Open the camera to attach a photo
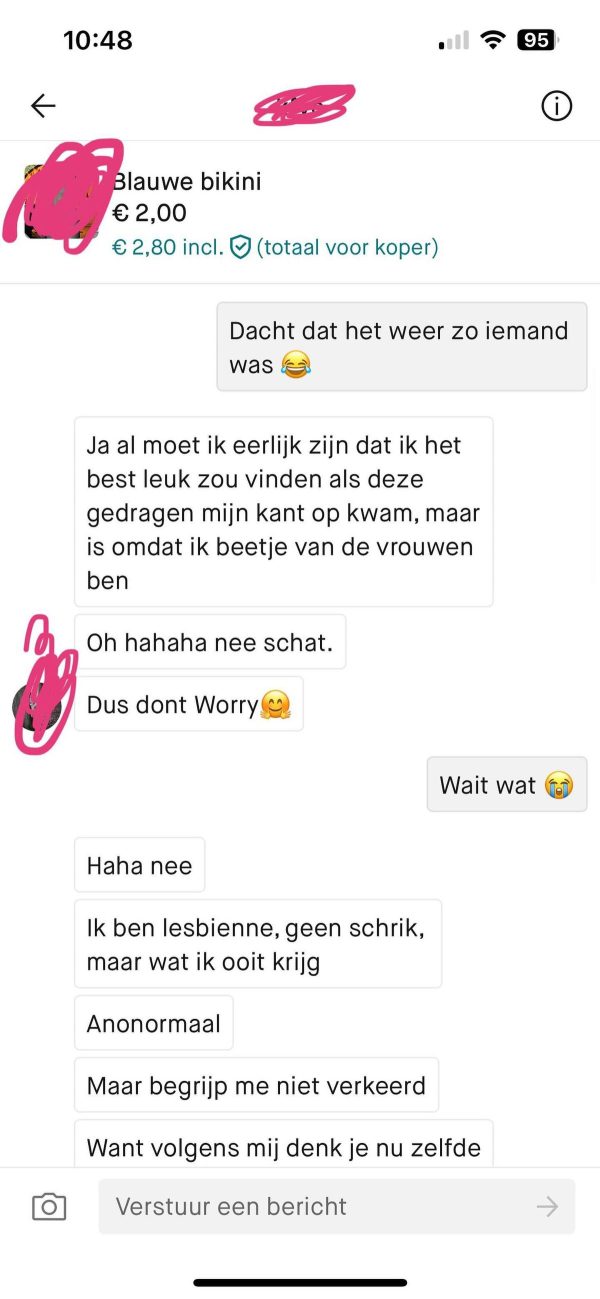Viewport: 600px width, 1299px height. tap(49, 1206)
